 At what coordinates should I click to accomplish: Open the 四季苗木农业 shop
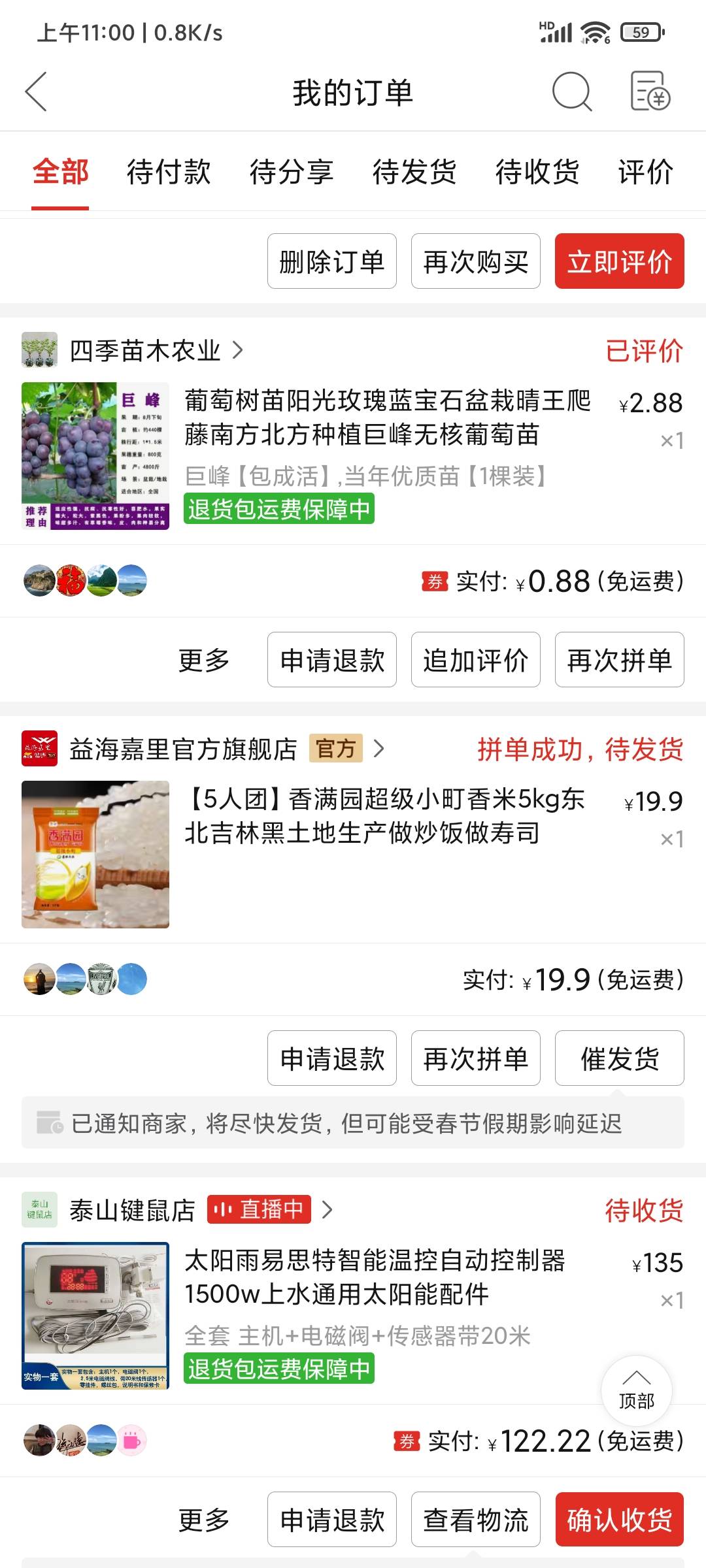tap(145, 351)
